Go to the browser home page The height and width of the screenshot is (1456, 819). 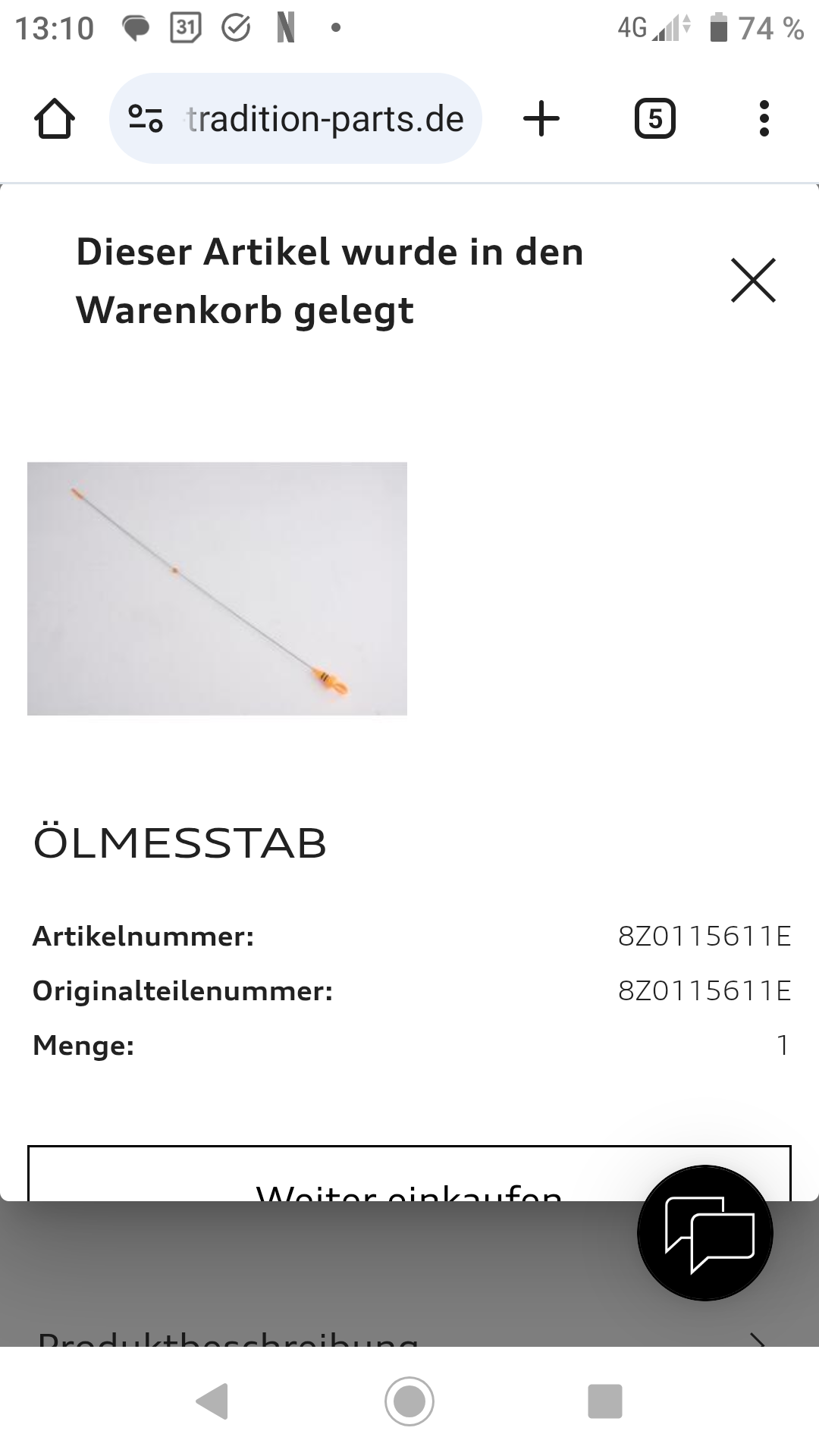pos(55,119)
